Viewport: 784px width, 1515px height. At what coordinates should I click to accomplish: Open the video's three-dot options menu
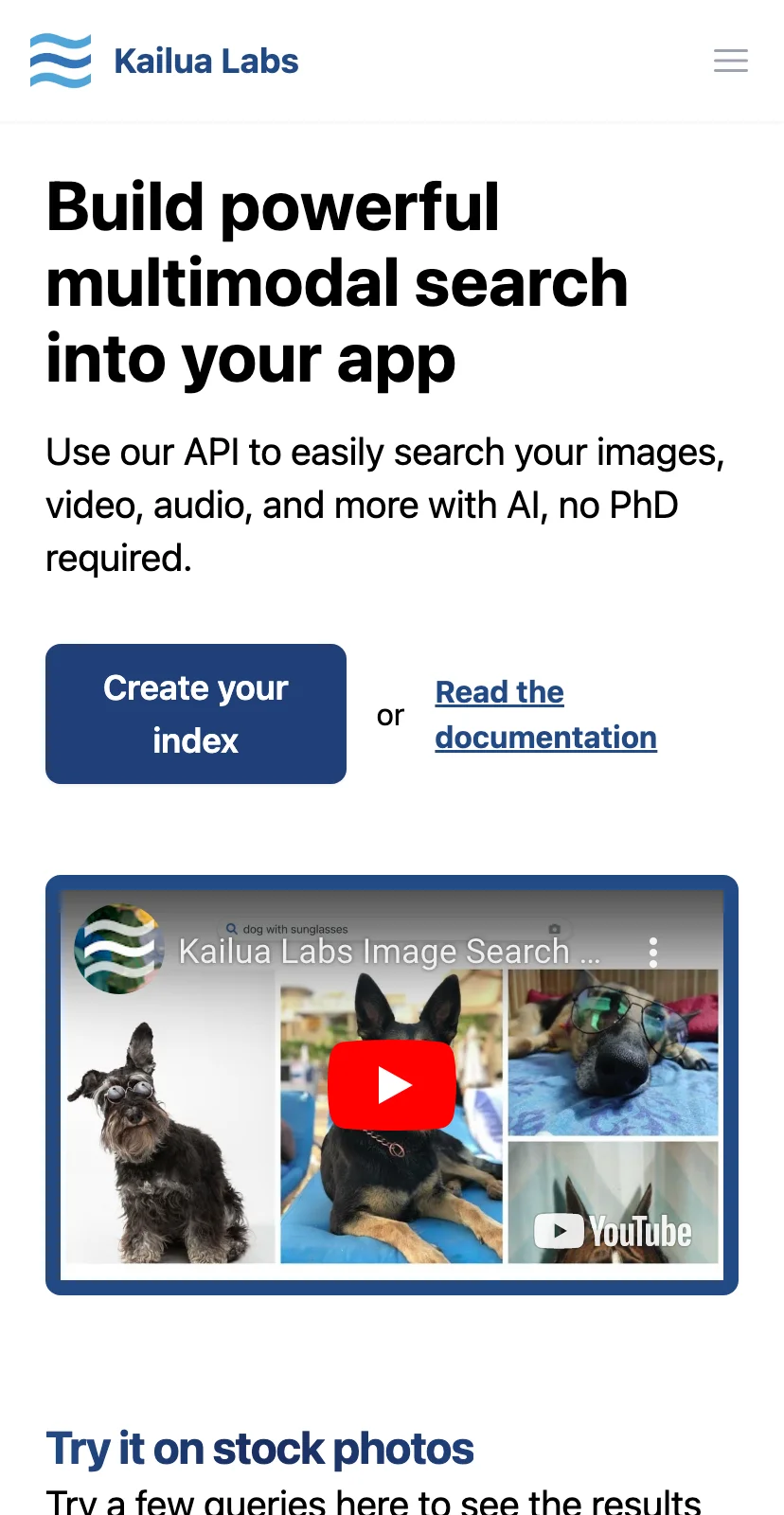653,952
